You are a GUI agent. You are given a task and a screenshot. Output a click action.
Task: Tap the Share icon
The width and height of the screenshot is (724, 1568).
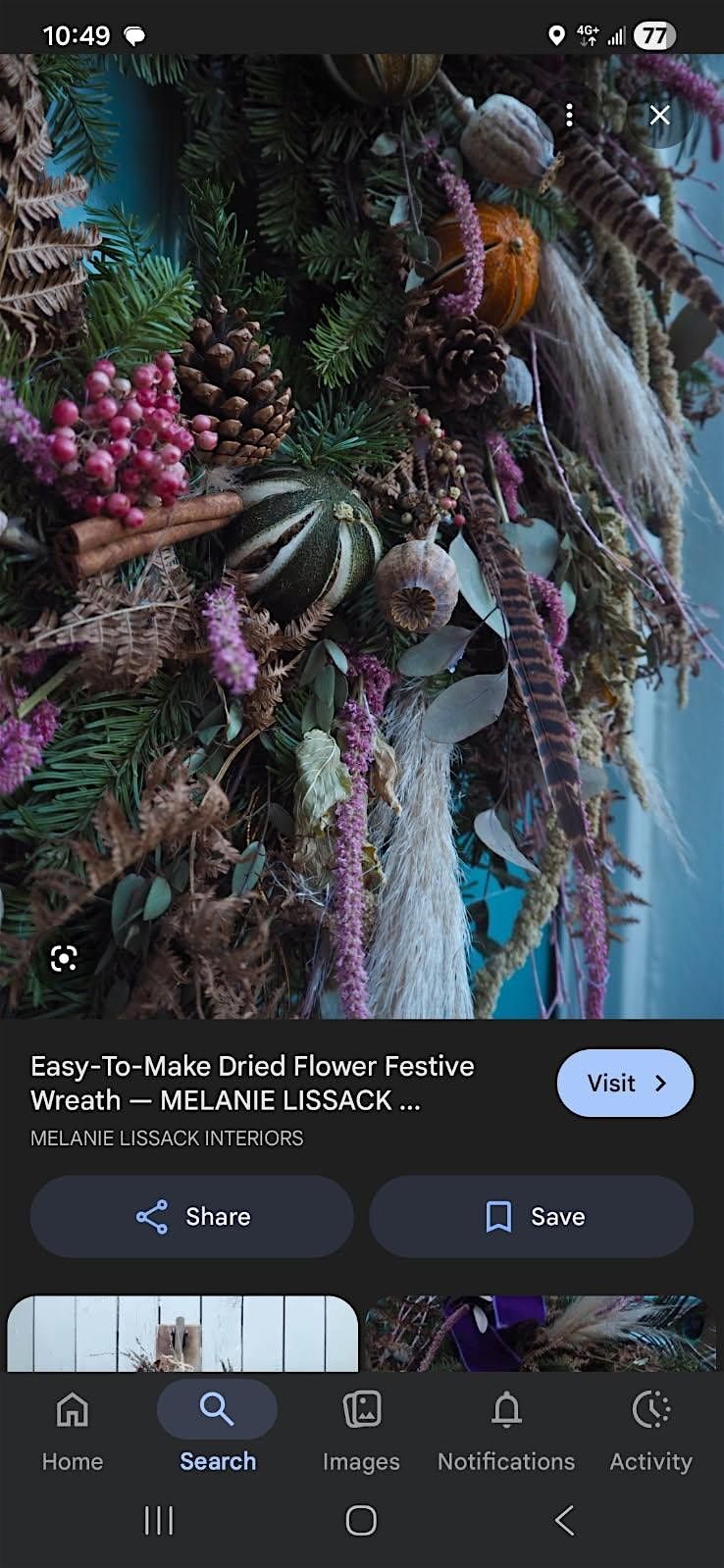point(152,1216)
